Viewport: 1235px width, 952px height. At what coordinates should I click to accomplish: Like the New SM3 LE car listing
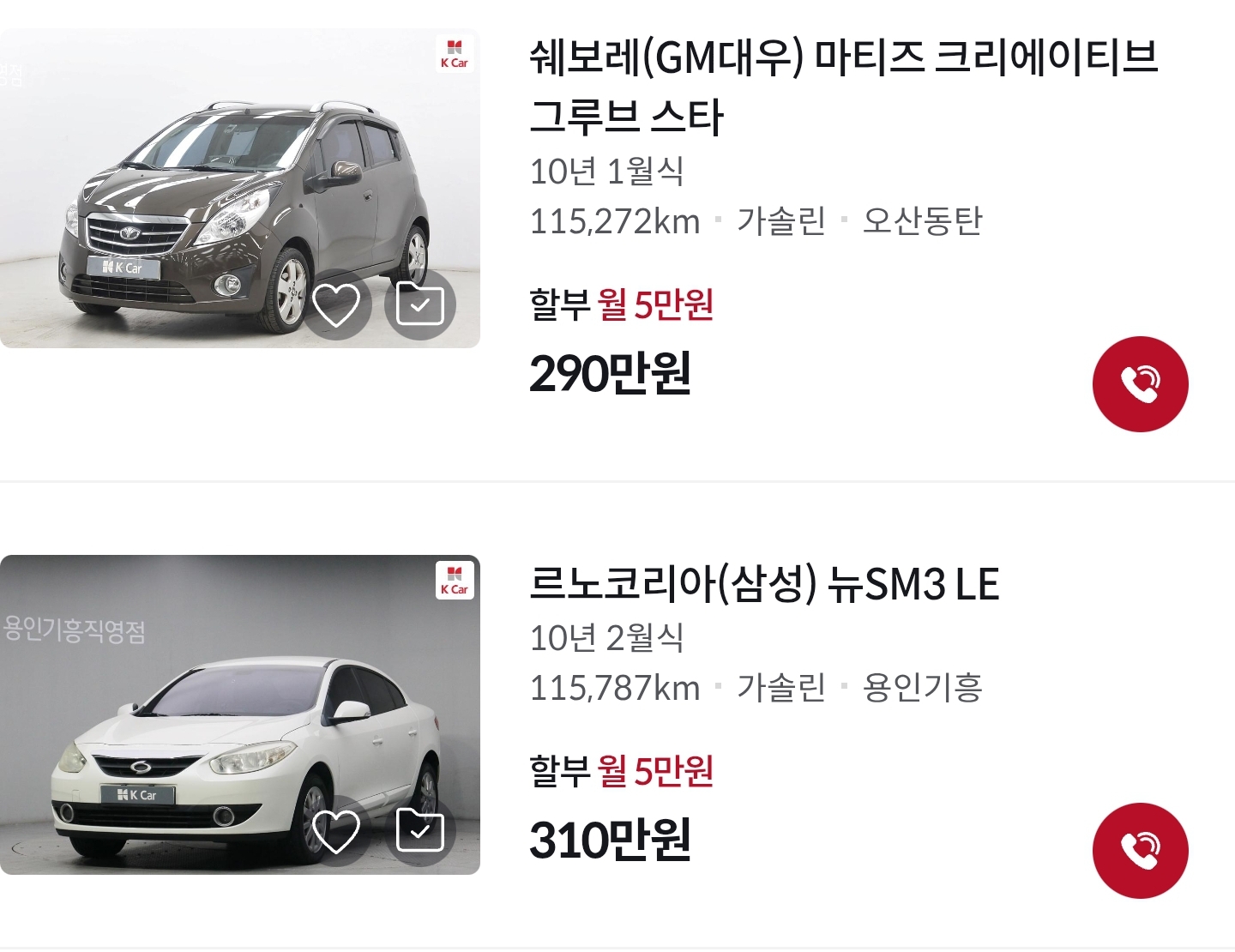(x=335, y=831)
